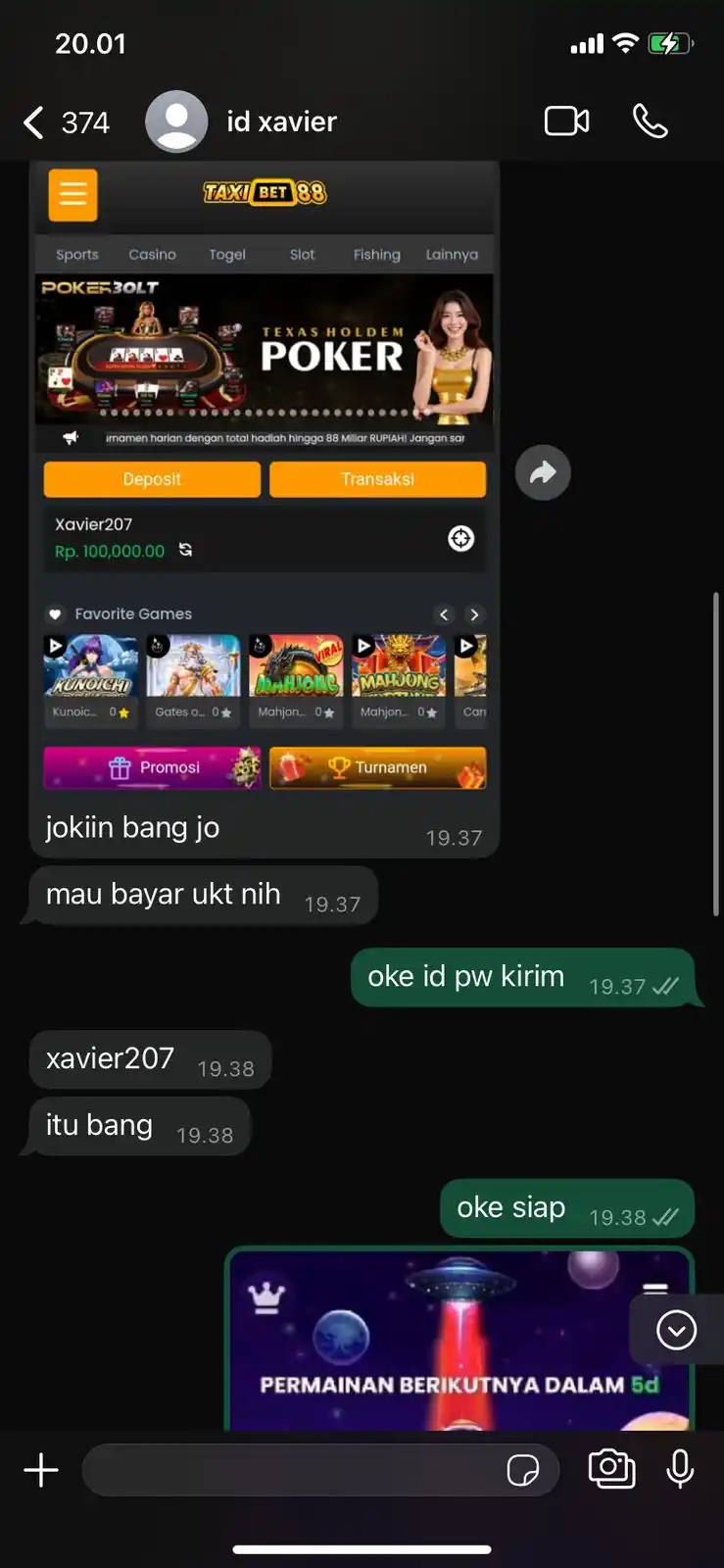This screenshot has height=1568, width=724.
Task: Start a video call with id xavier
Action: point(566,122)
